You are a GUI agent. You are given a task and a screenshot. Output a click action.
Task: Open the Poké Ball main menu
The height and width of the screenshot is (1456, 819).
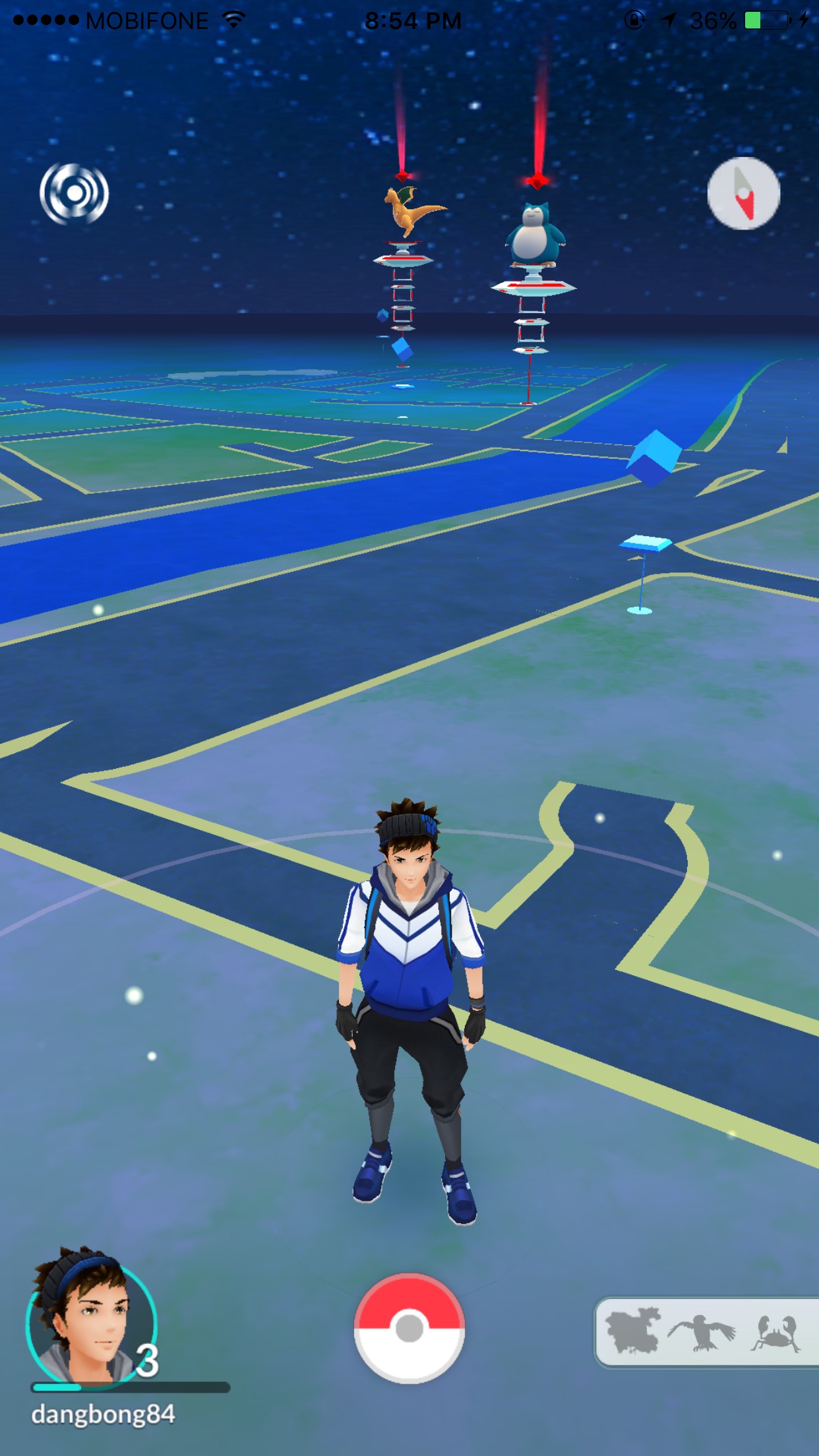pyautogui.click(x=409, y=1327)
